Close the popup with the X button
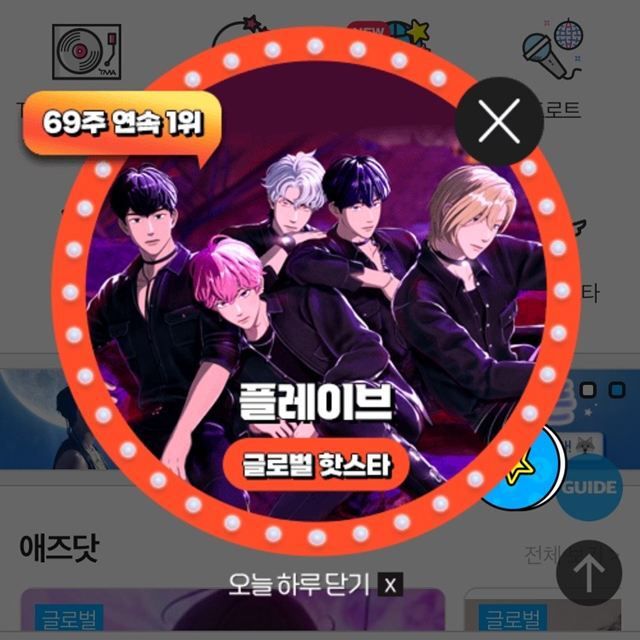Screen dimensions: 640x640 [x=499, y=122]
